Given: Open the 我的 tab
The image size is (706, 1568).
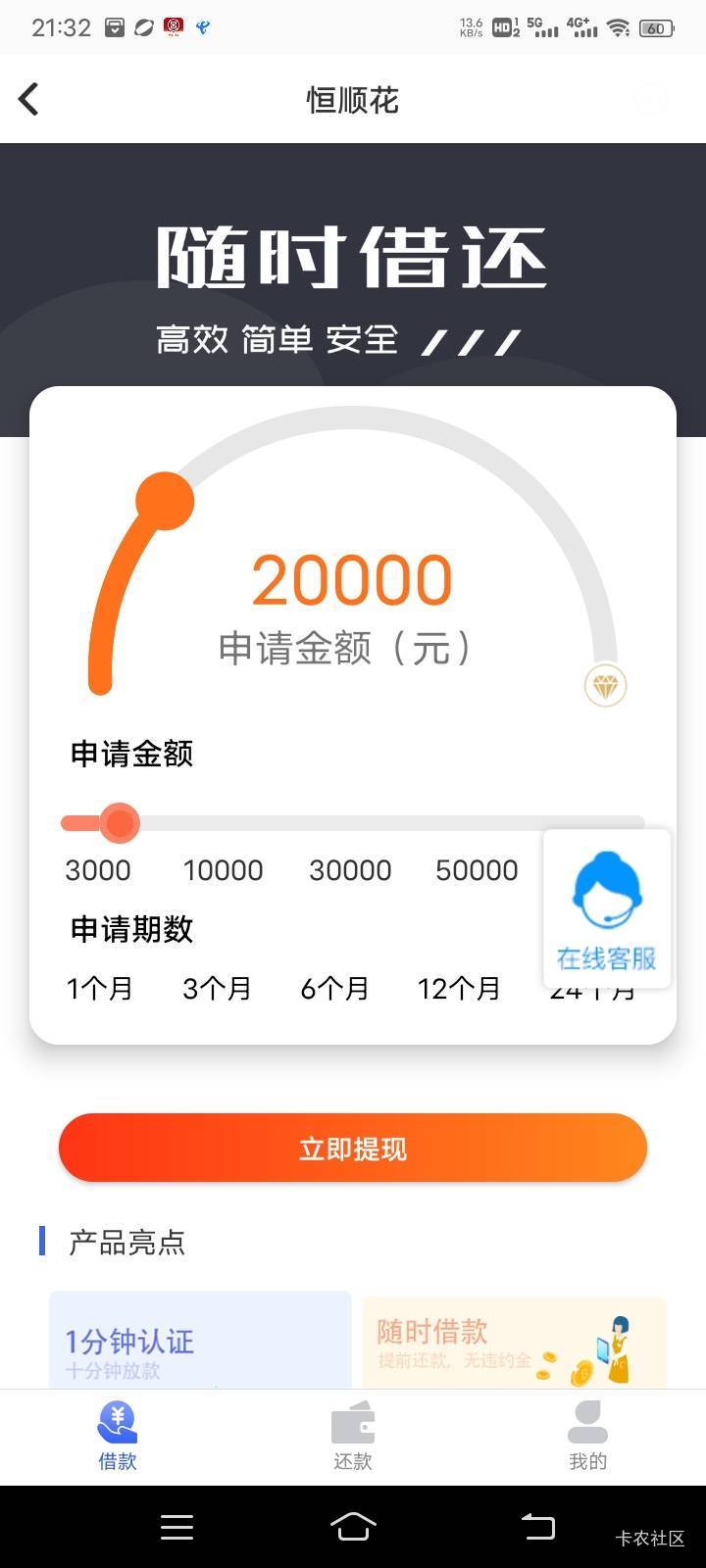Looking at the screenshot, I should coord(588,1436).
